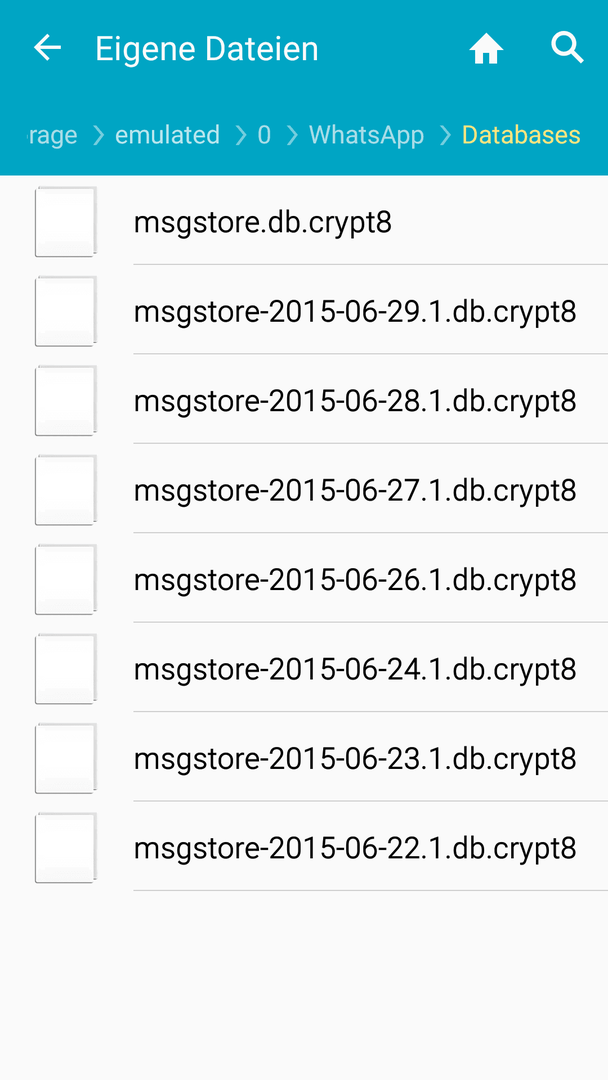Open msgstore-2015-06-23.1.db.crypt8
This screenshot has width=608, height=1080.
[304, 759]
